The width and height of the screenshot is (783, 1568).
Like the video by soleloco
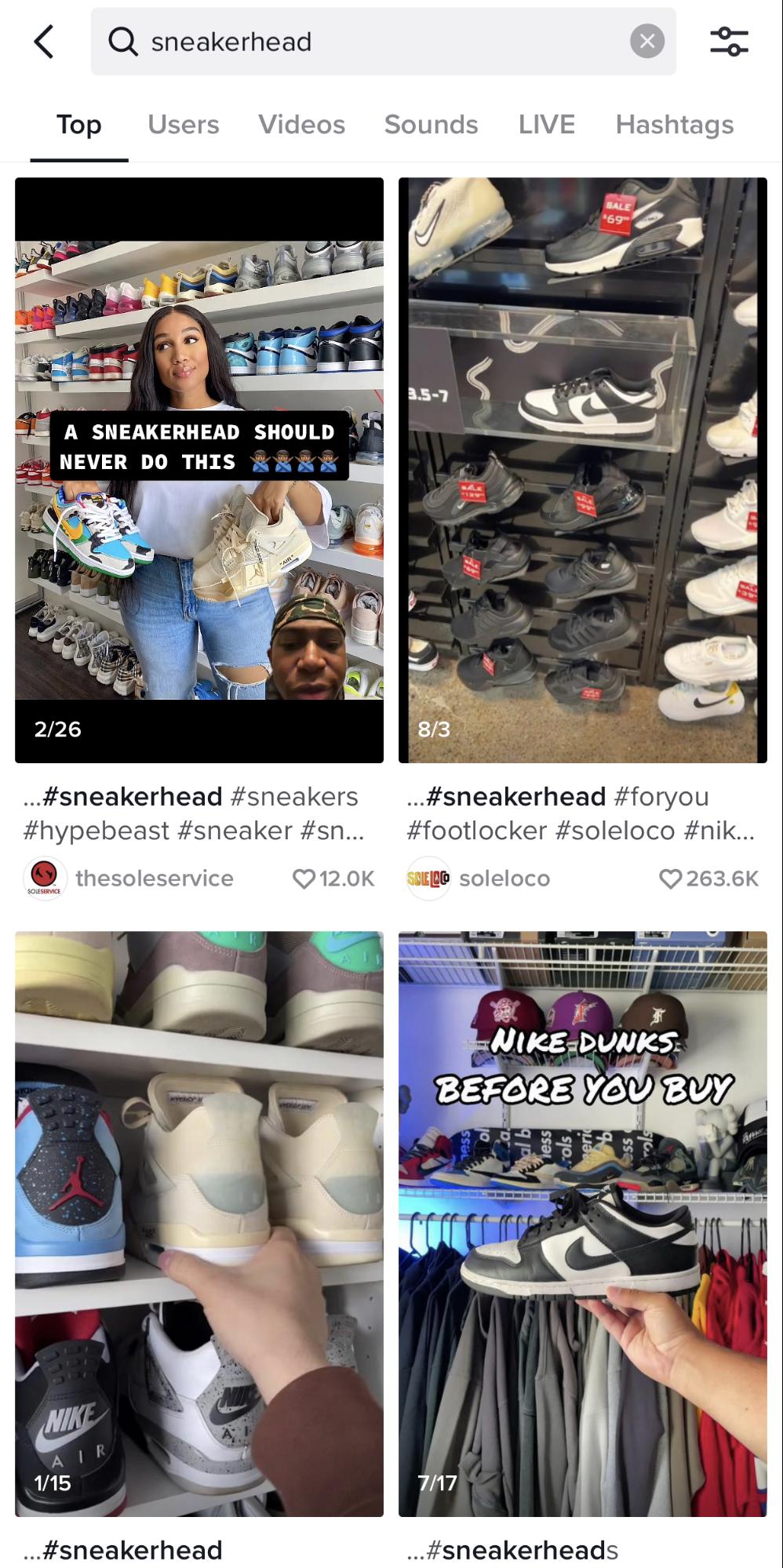pyautogui.click(x=670, y=879)
